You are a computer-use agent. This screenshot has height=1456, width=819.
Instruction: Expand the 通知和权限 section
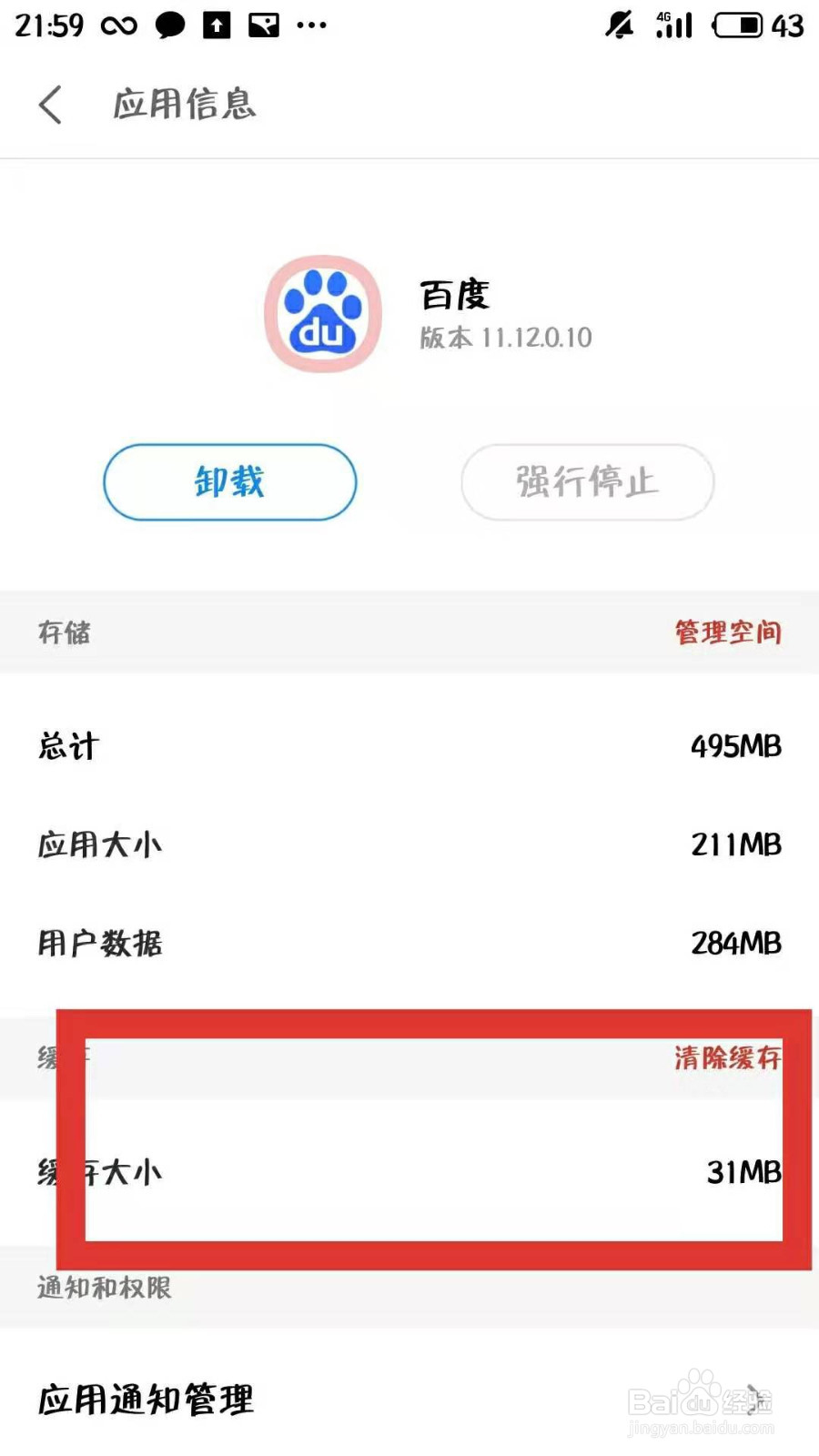pyautogui.click(x=103, y=1287)
